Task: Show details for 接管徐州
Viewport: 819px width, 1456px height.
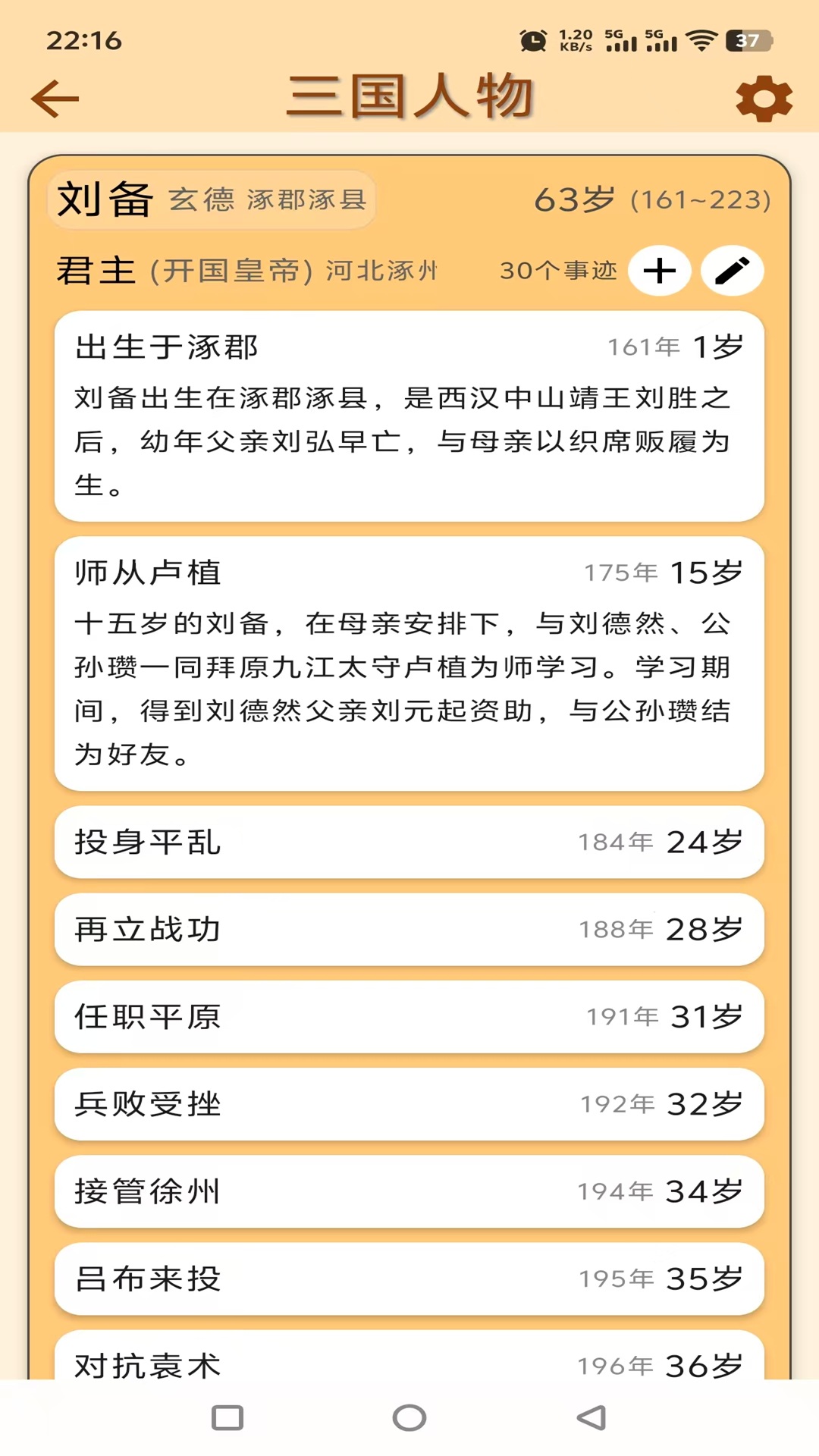Action: point(409,1191)
